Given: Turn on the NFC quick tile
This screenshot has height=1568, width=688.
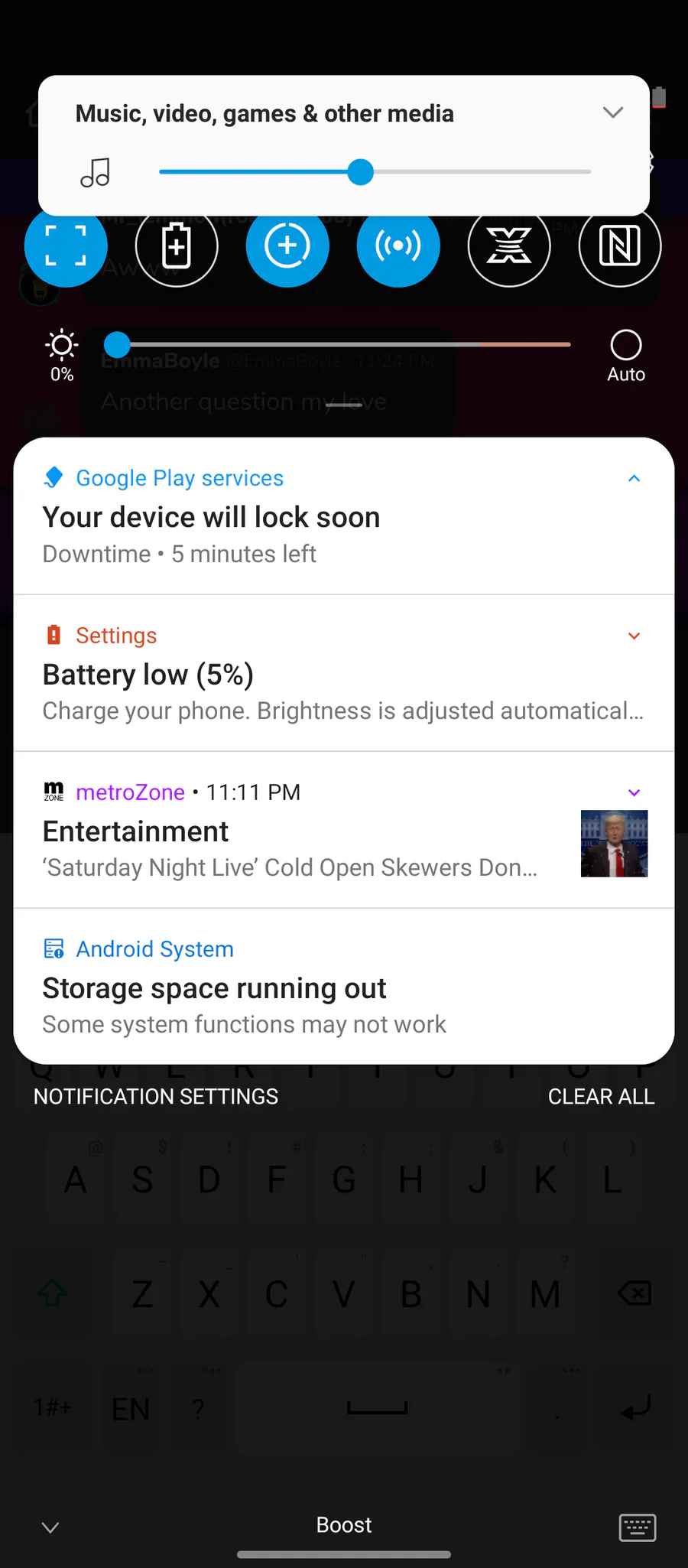Looking at the screenshot, I should 620,246.
